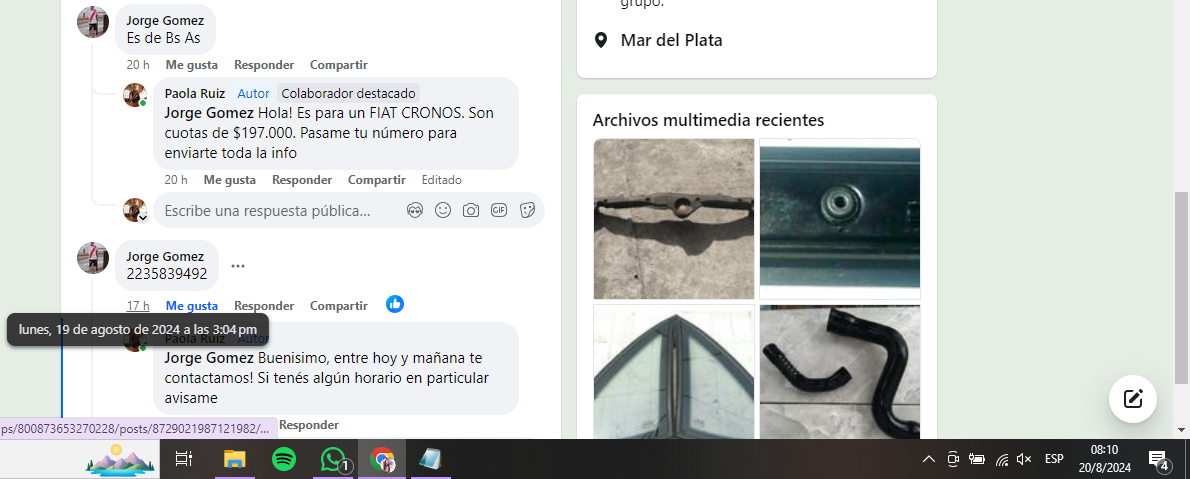1190x479 pixels.
Task: Share Paola Ruiz's FIAT CRONOS reply
Action: (x=376, y=180)
